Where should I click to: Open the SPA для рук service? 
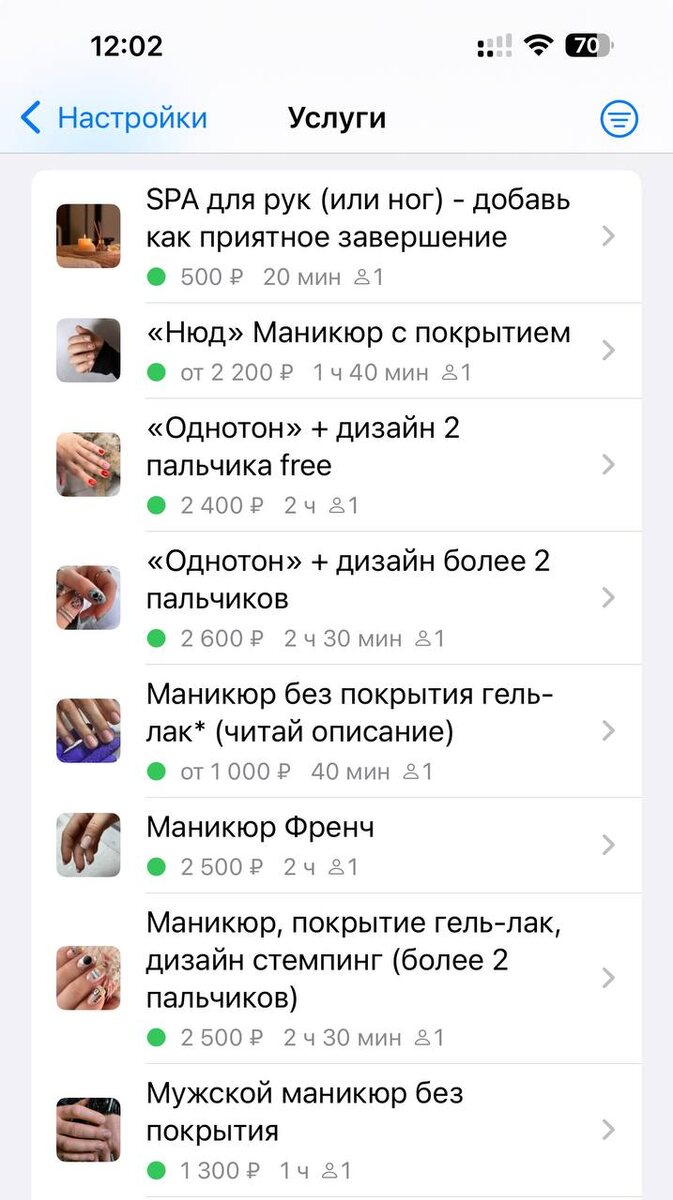click(x=357, y=237)
